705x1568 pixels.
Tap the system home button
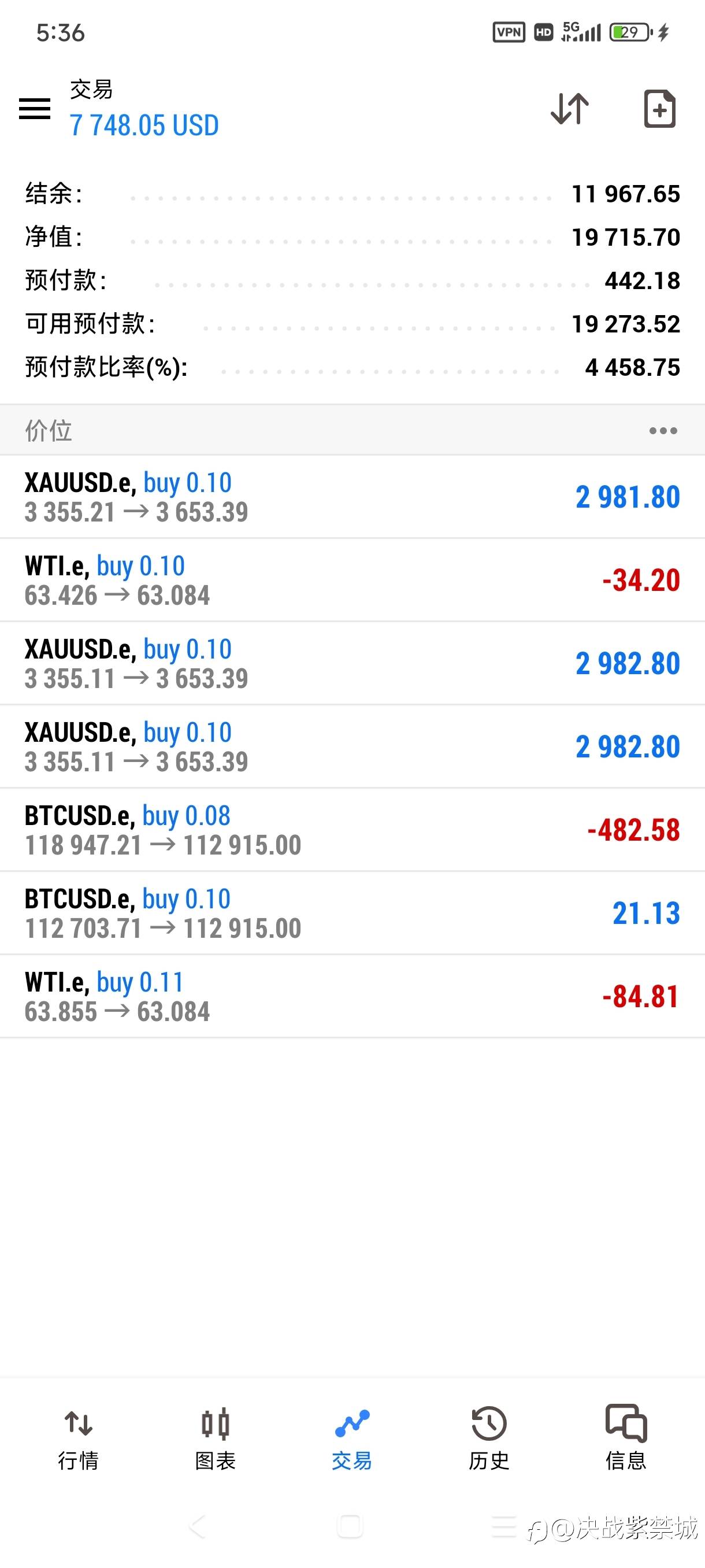click(350, 1526)
